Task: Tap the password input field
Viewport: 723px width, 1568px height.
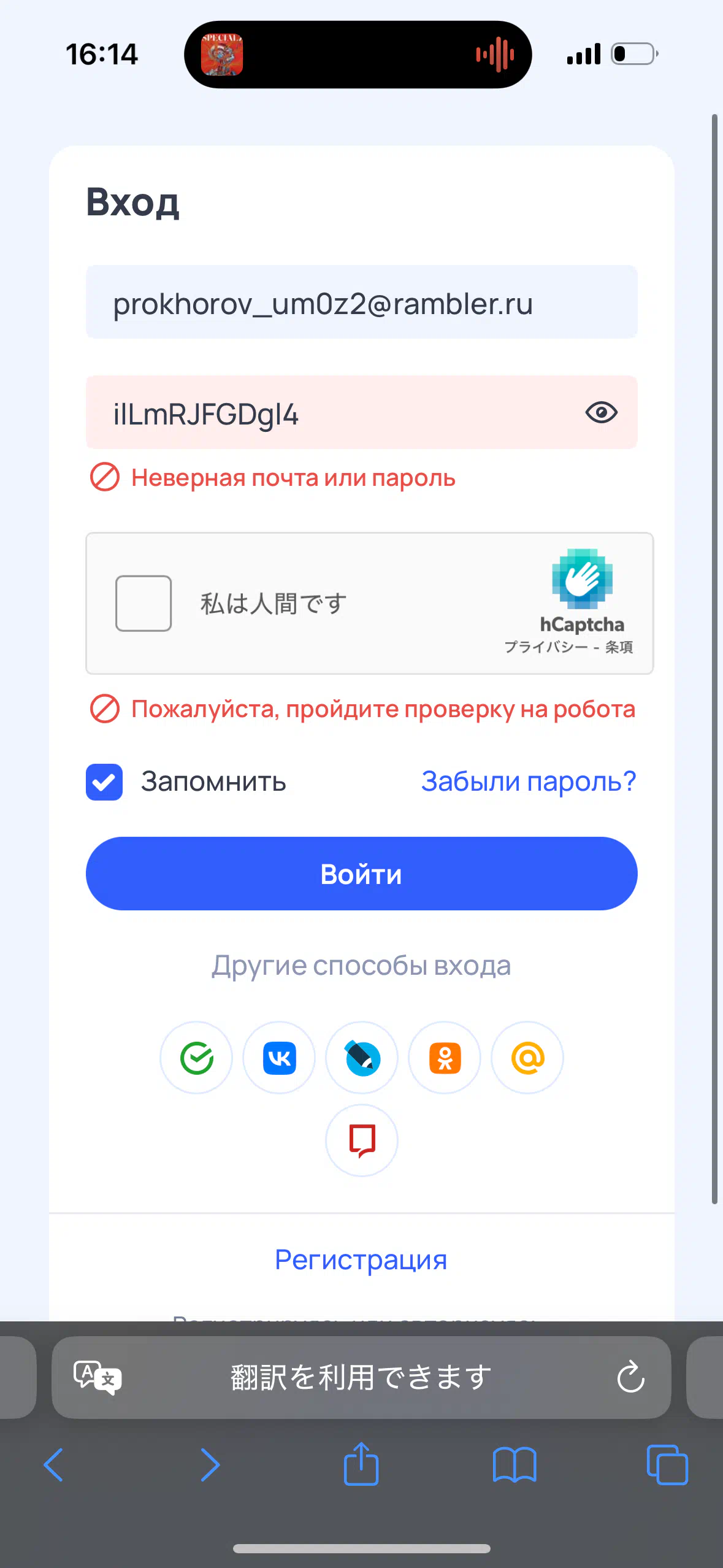Action: tap(361, 412)
